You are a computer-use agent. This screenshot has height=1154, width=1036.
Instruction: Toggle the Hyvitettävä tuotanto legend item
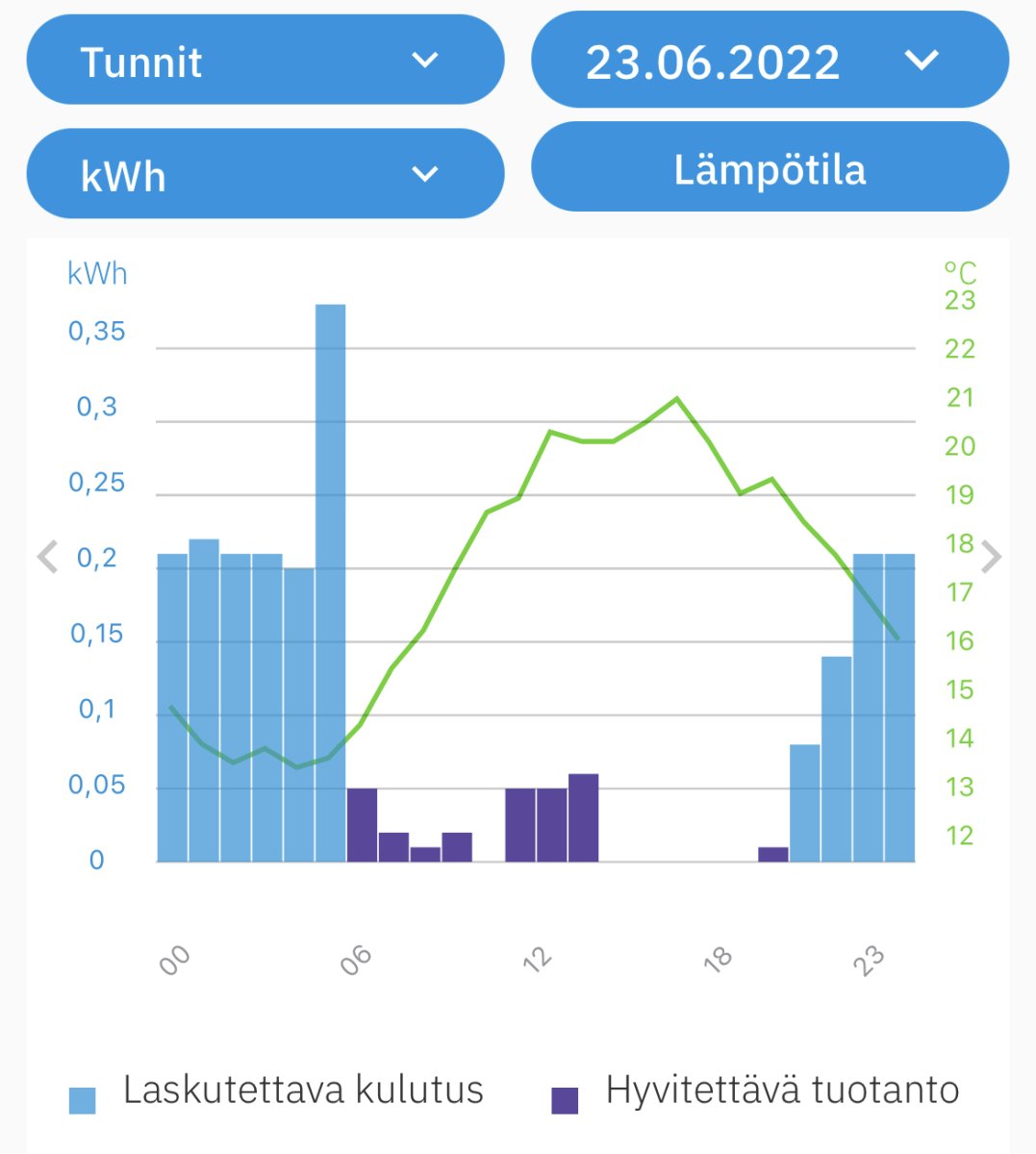pos(758,1092)
